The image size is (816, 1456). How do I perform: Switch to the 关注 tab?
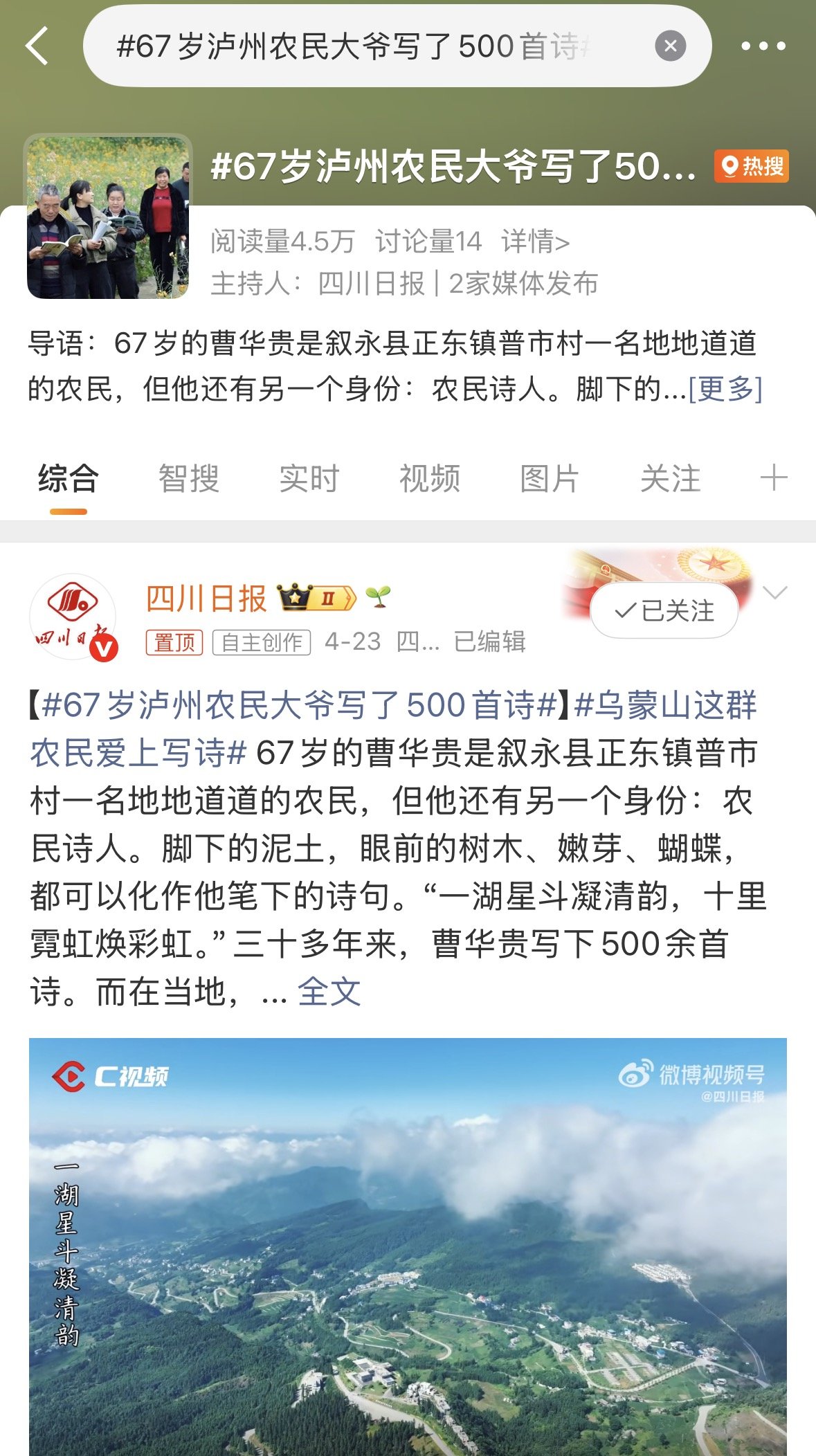[670, 479]
